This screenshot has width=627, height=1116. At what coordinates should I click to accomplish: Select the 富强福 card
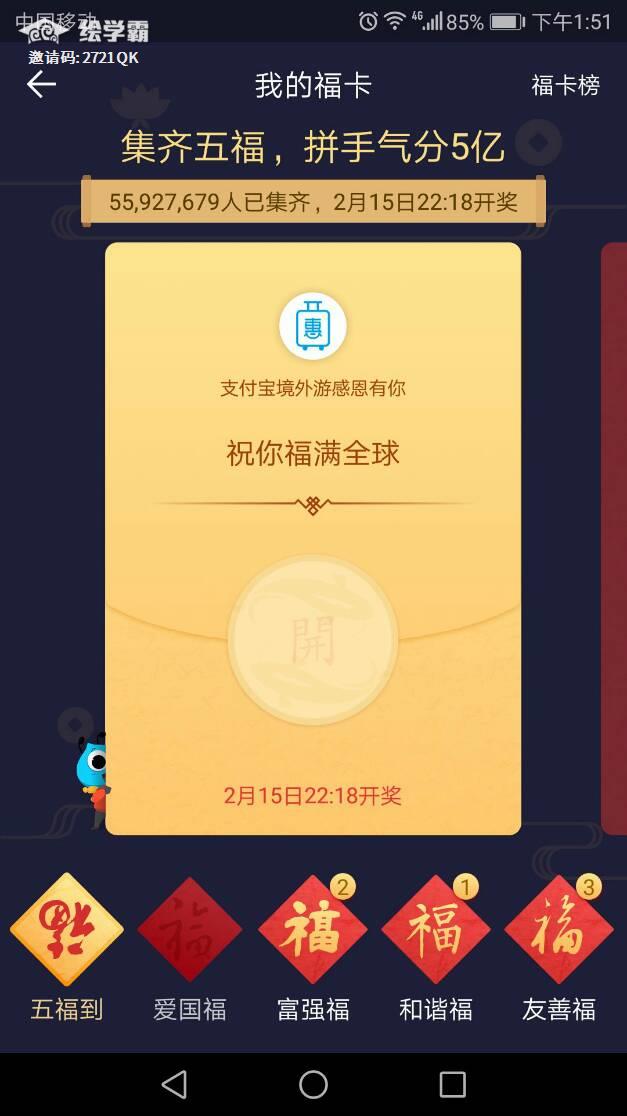313,931
